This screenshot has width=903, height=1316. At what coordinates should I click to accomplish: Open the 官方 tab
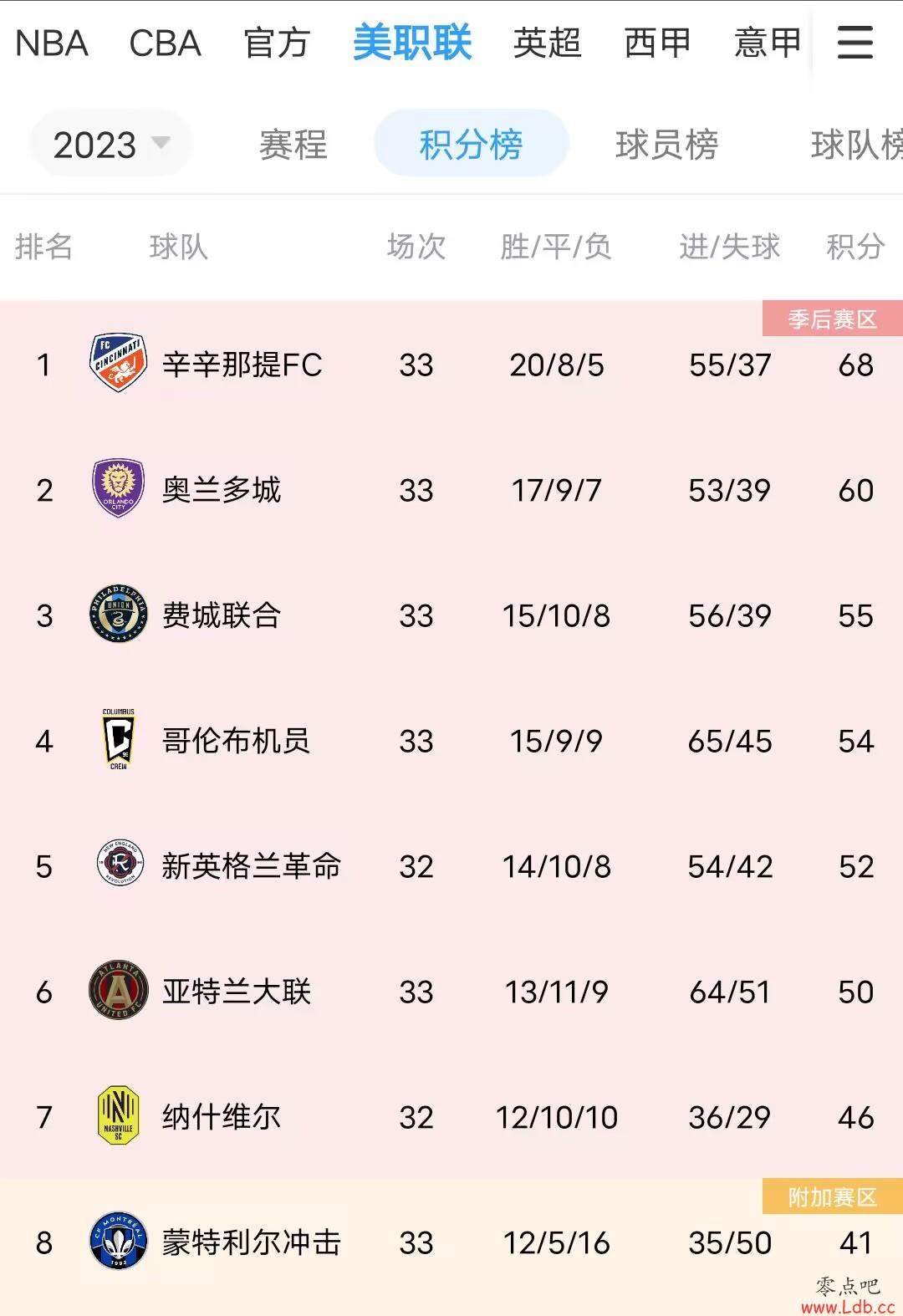(277, 43)
